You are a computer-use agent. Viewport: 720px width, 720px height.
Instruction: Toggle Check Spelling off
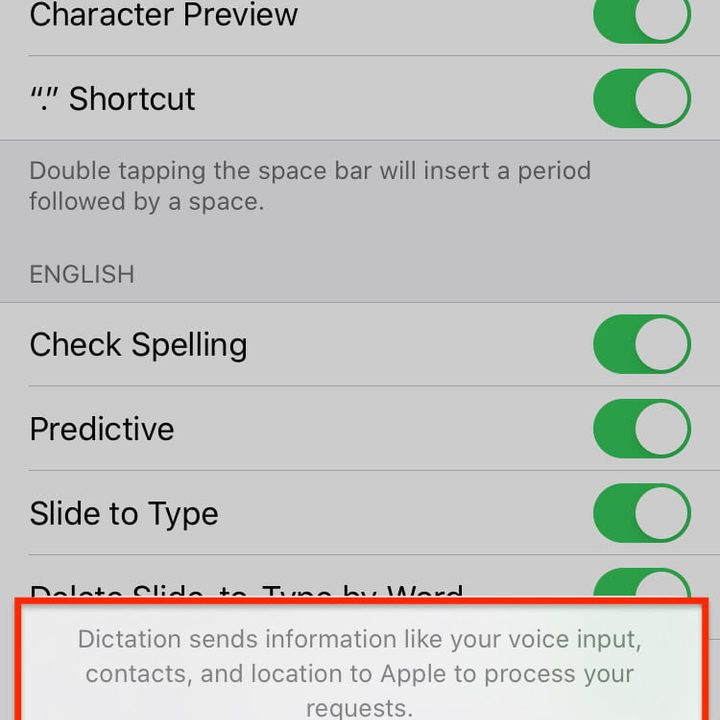click(641, 344)
